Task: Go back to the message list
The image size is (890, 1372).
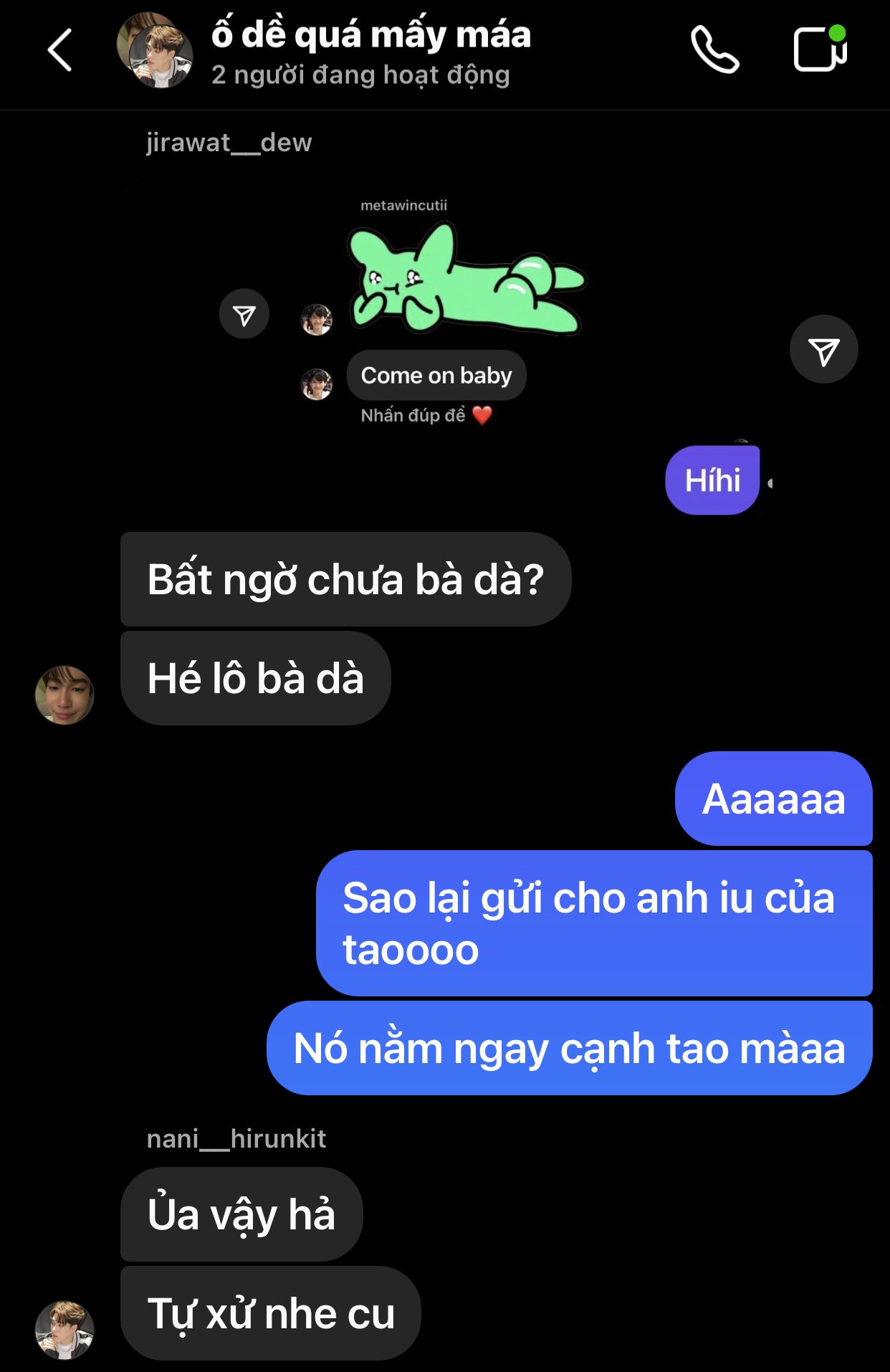Action: (x=60, y=50)
